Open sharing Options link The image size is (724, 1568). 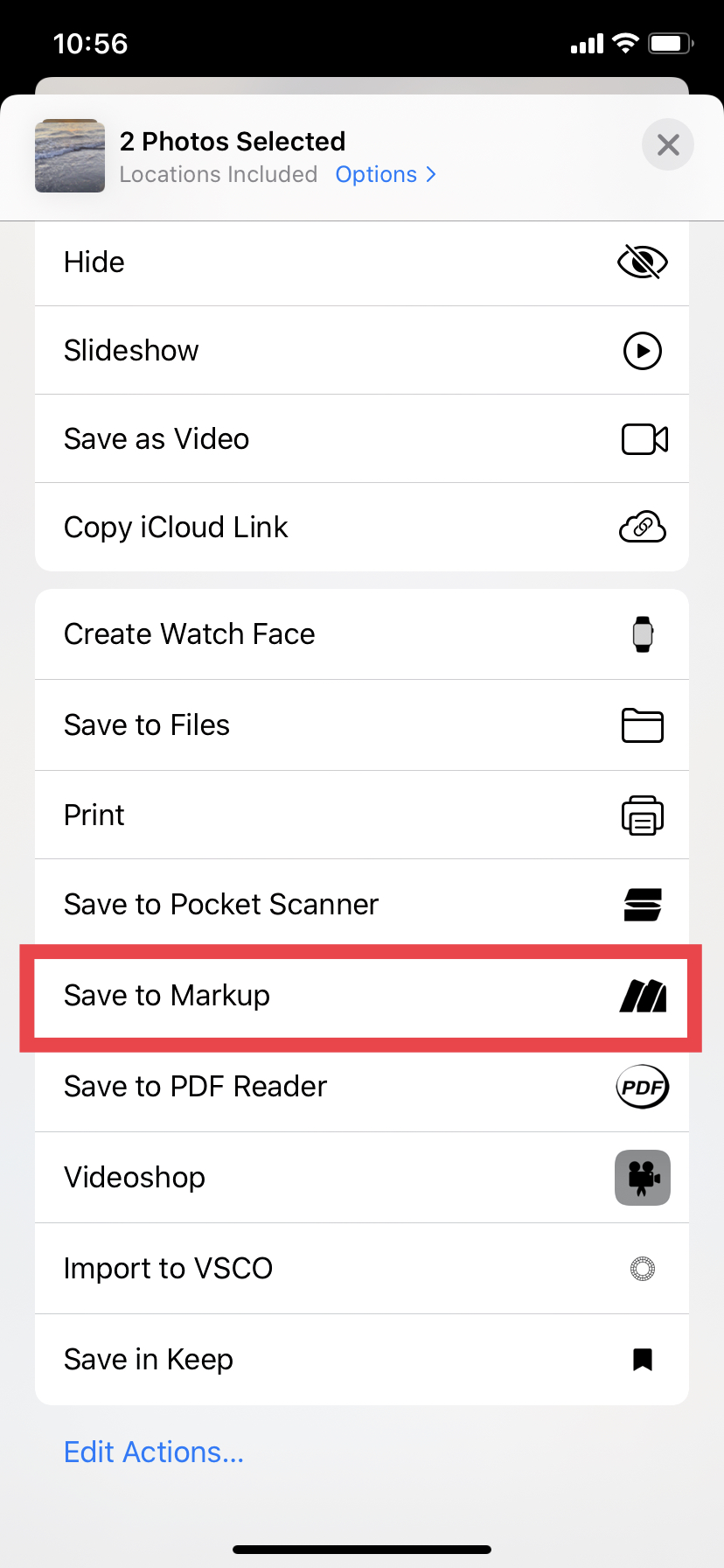pyautogui.click(x=385, y=174)
